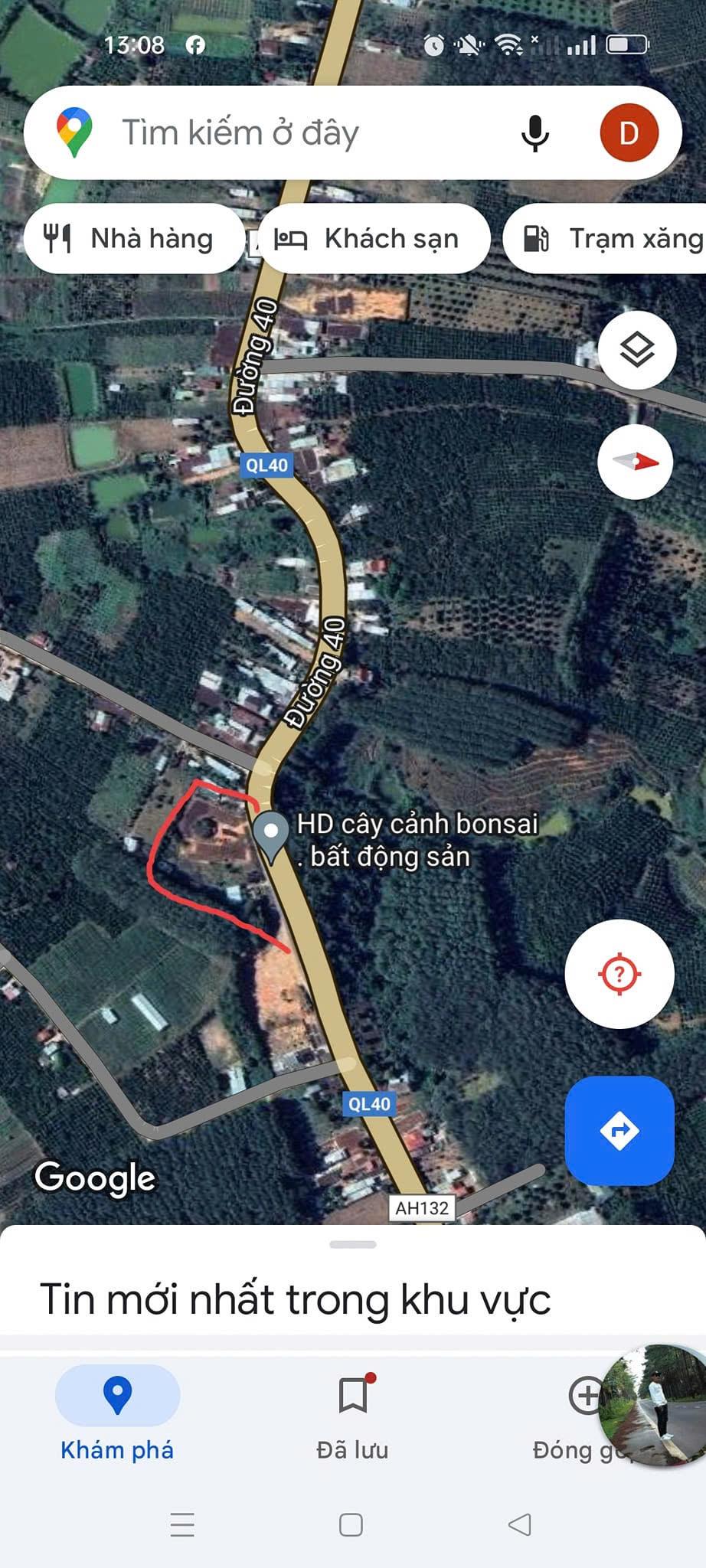Open the account profile avatar "D"
706x1568 pixels.
(x=629, y=133)
